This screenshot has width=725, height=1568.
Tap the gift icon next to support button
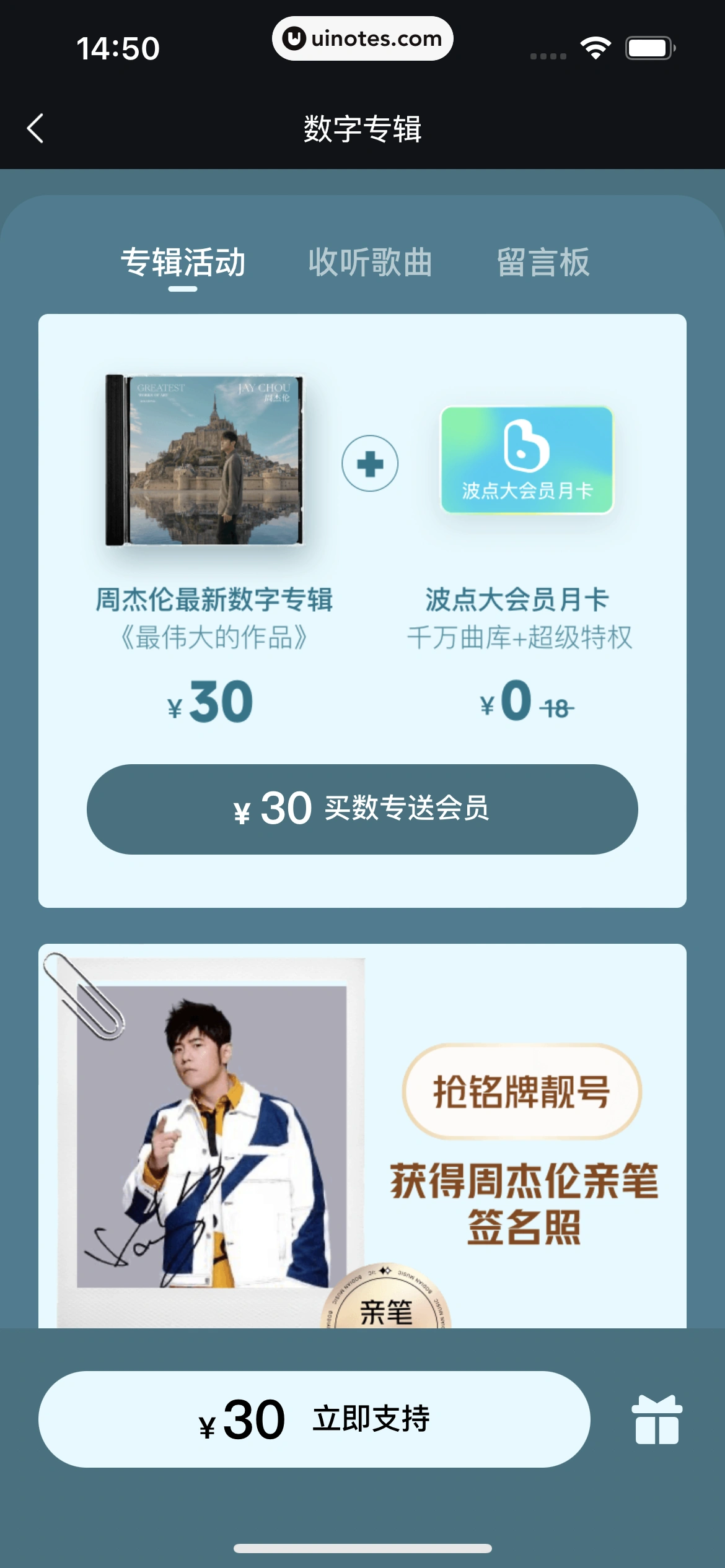(x=659, y=1418)
